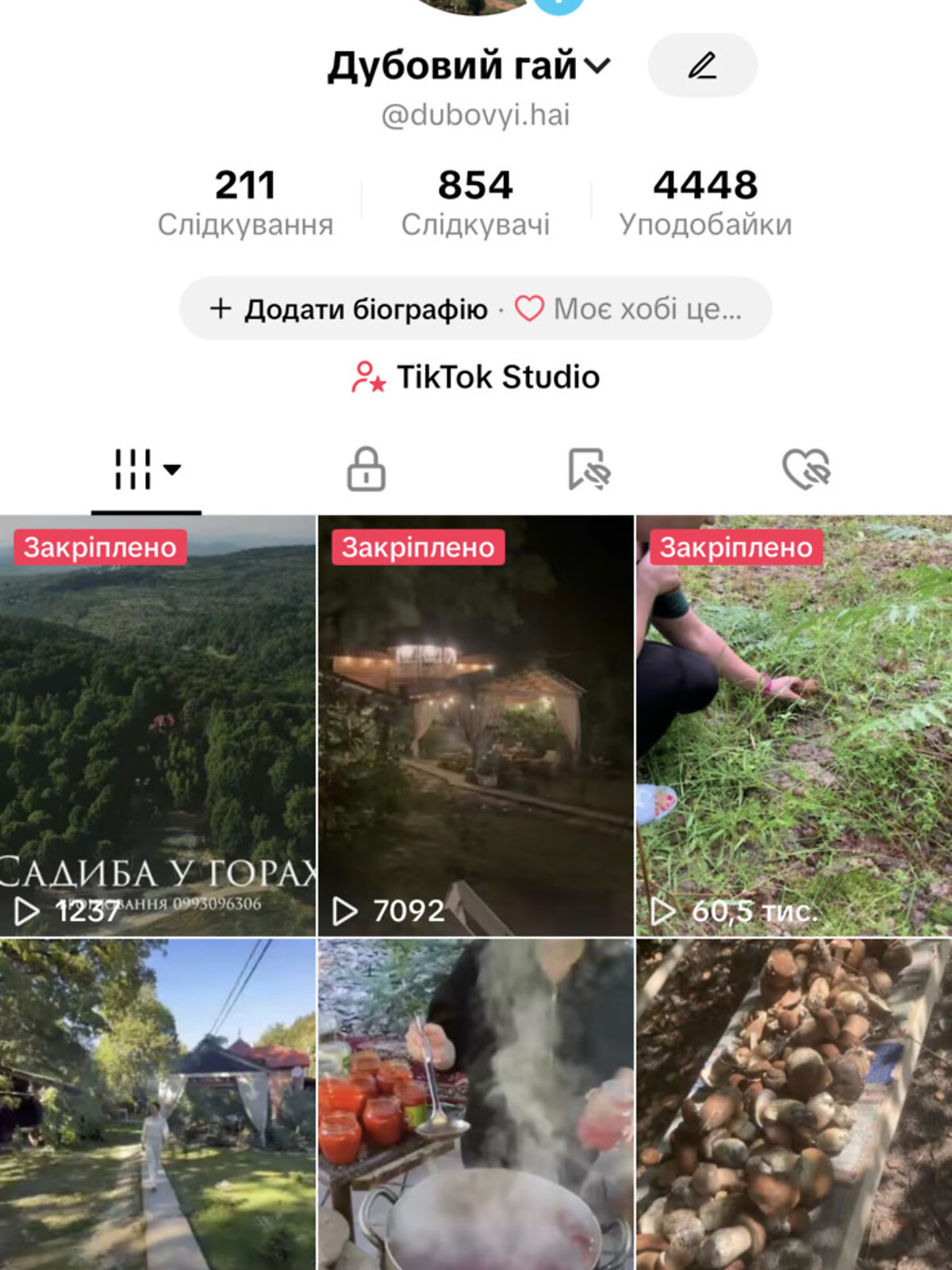Switch to the hidden liked videos tab
The image size is (952, 1270).
pos(806,469)
